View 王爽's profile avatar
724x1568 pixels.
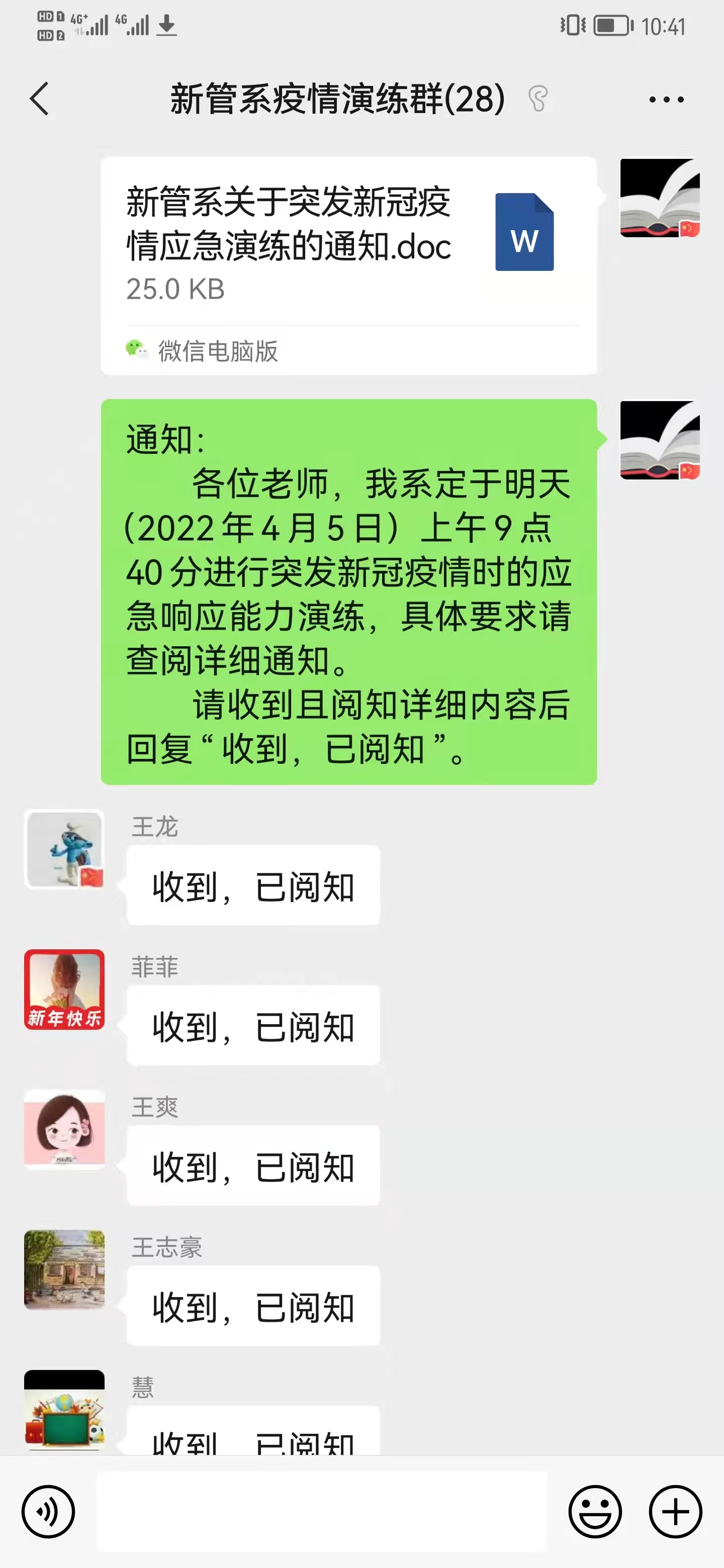point(64,1130)
